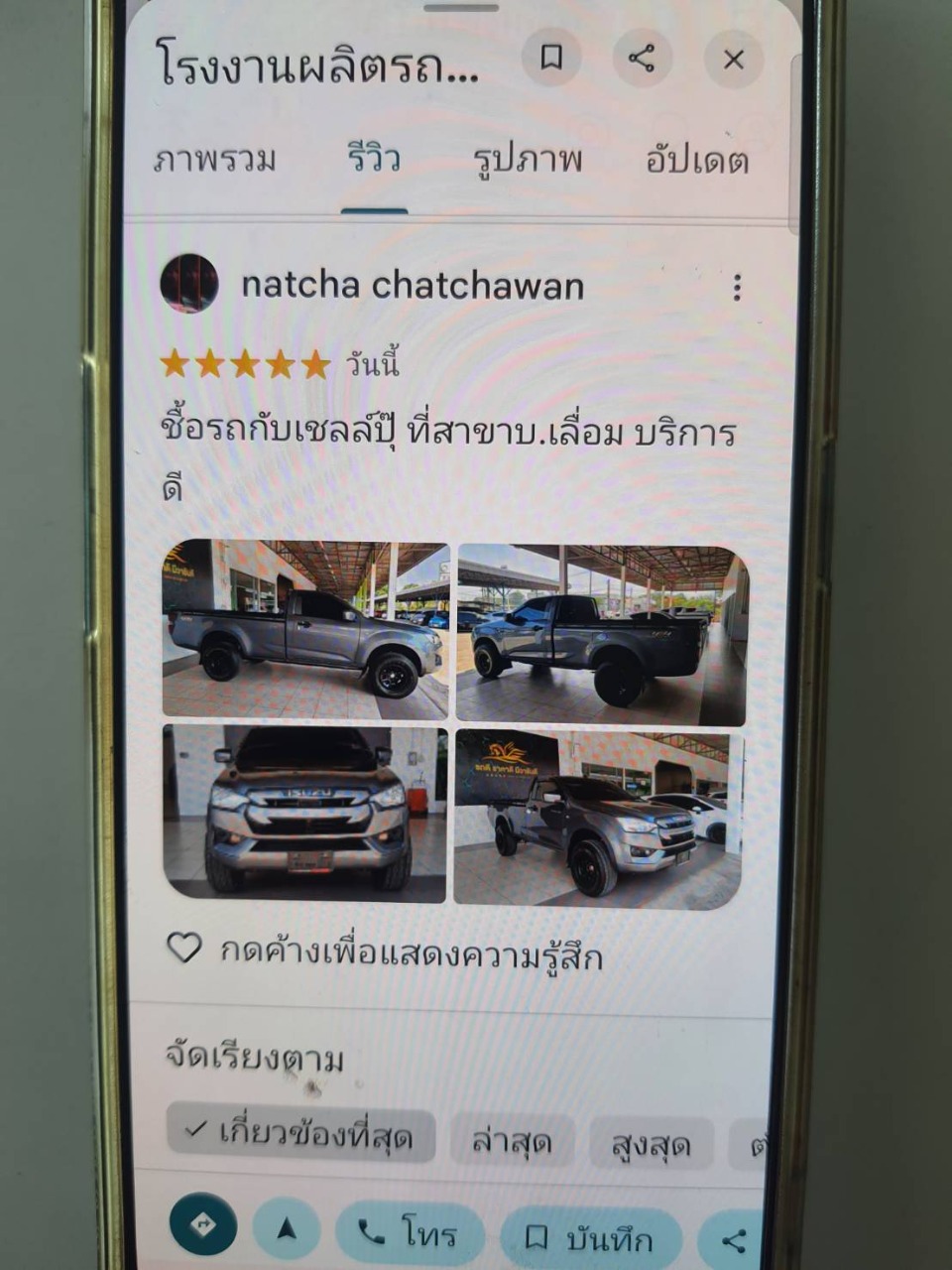Switch to the ภาพรวม tab
The image size is (952, 1270).
click(x=215, y=160)
